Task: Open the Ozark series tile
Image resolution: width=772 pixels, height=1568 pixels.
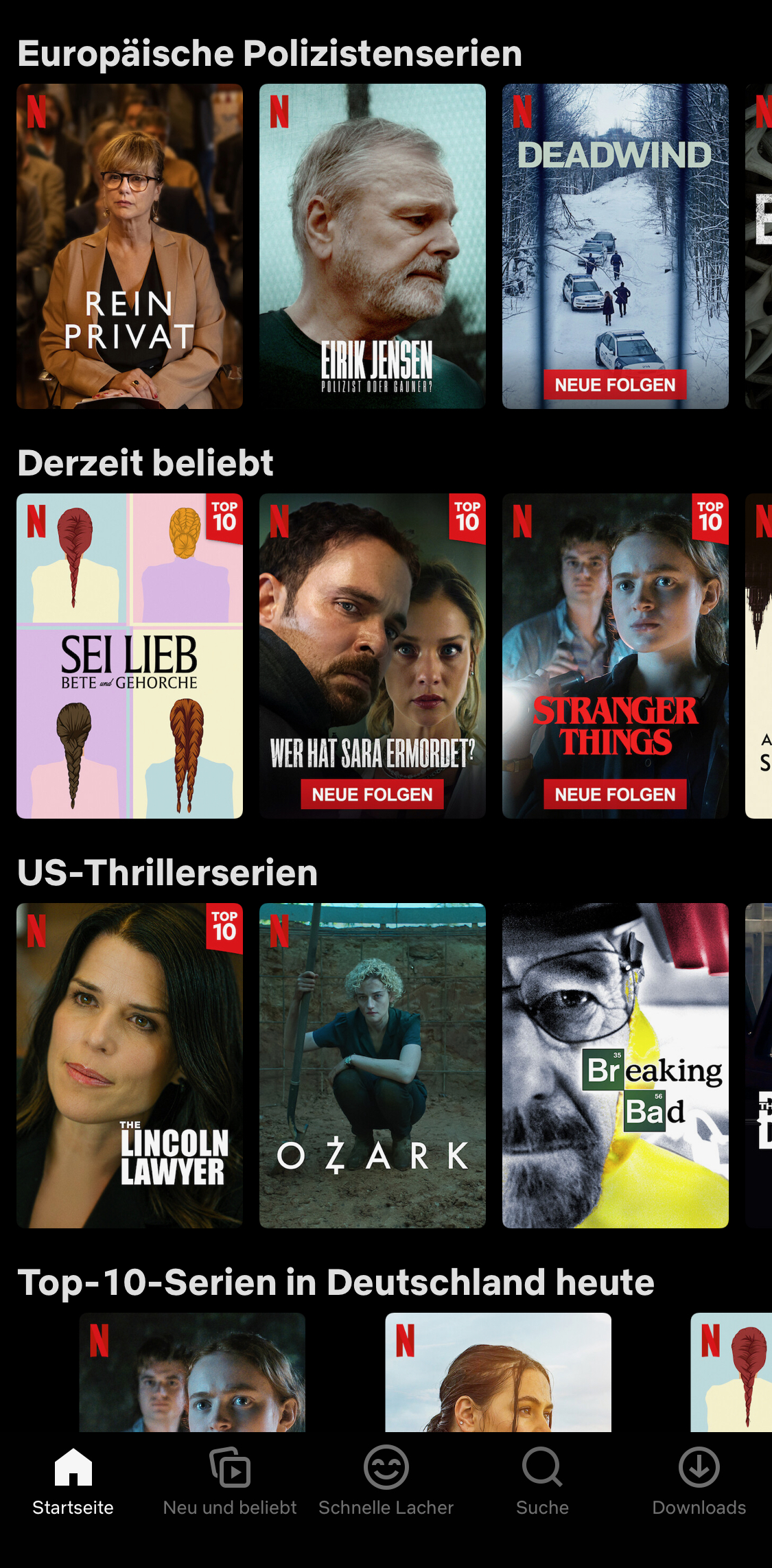Action: 373,1065
